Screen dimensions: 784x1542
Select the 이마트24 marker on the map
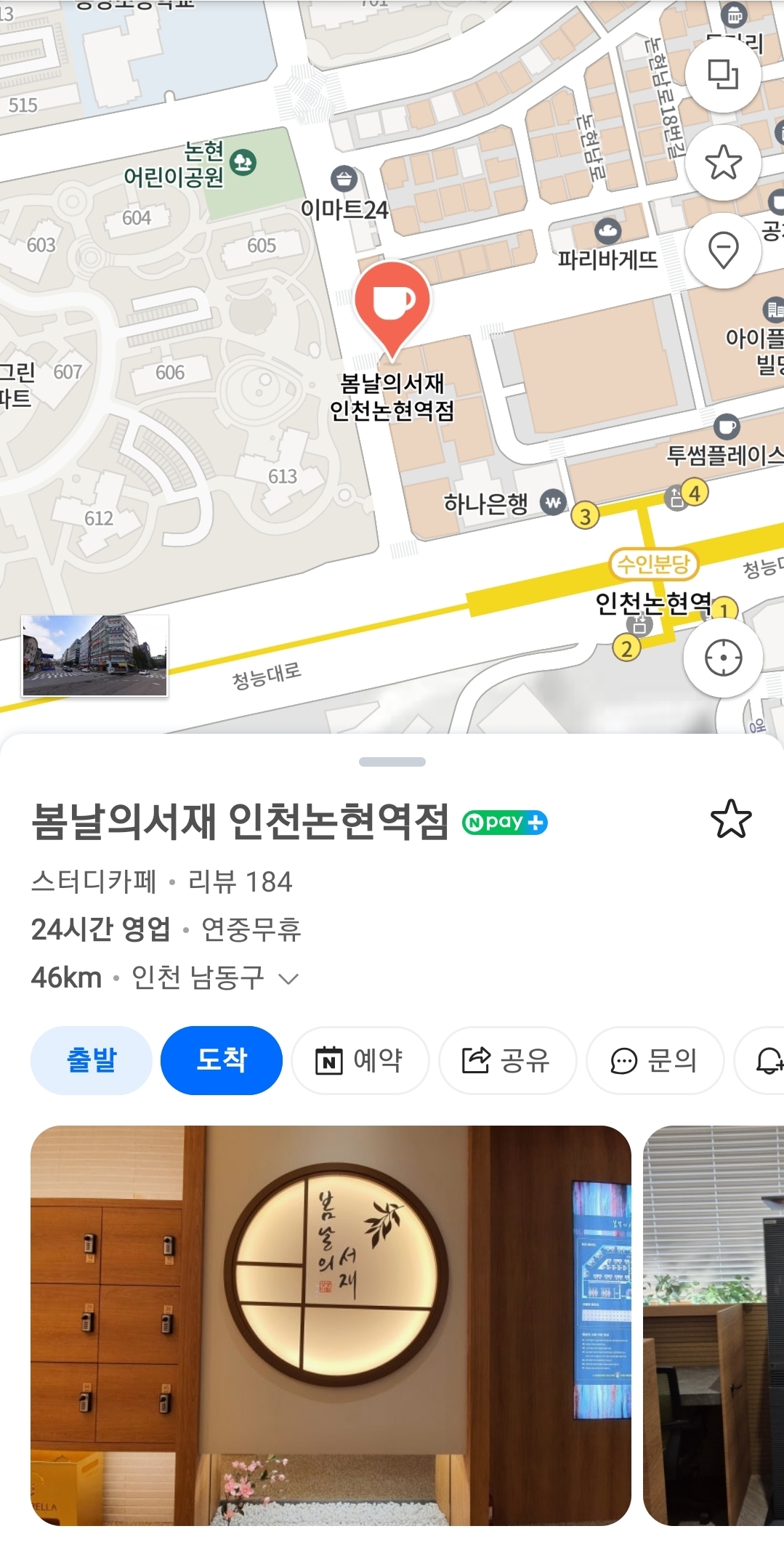click(344, 179)
